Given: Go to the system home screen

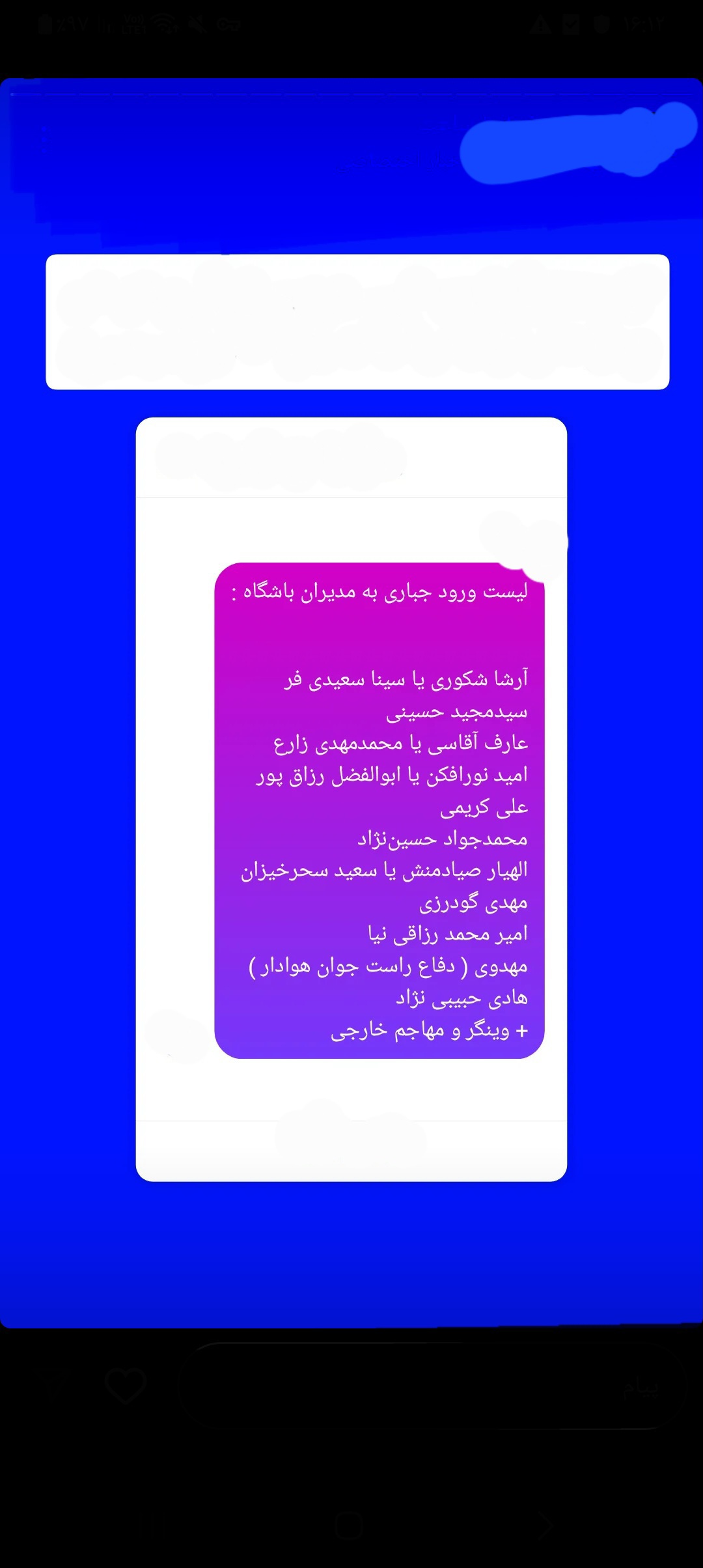Looking at the screenshot, I should pos(348,1526).
